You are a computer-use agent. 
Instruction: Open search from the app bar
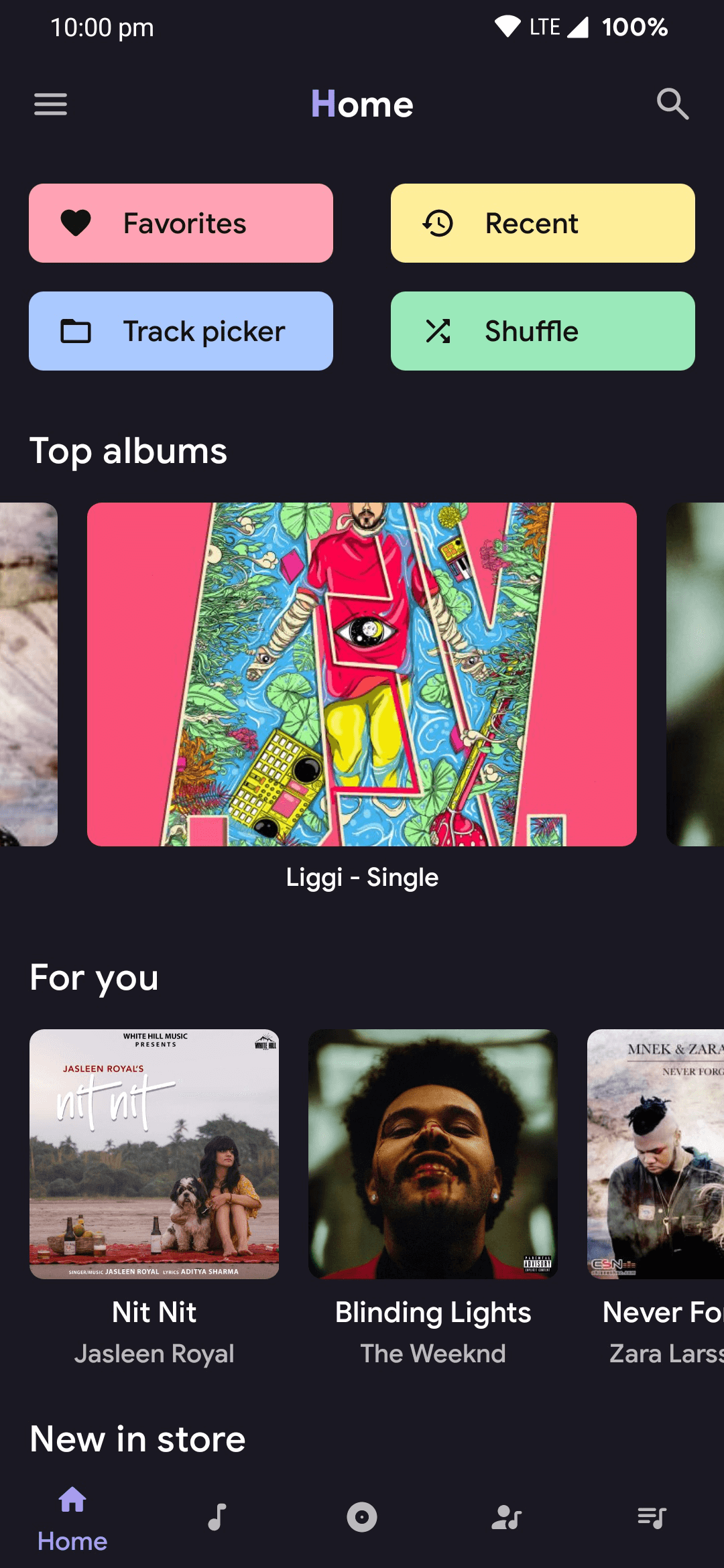click(672, 105)
